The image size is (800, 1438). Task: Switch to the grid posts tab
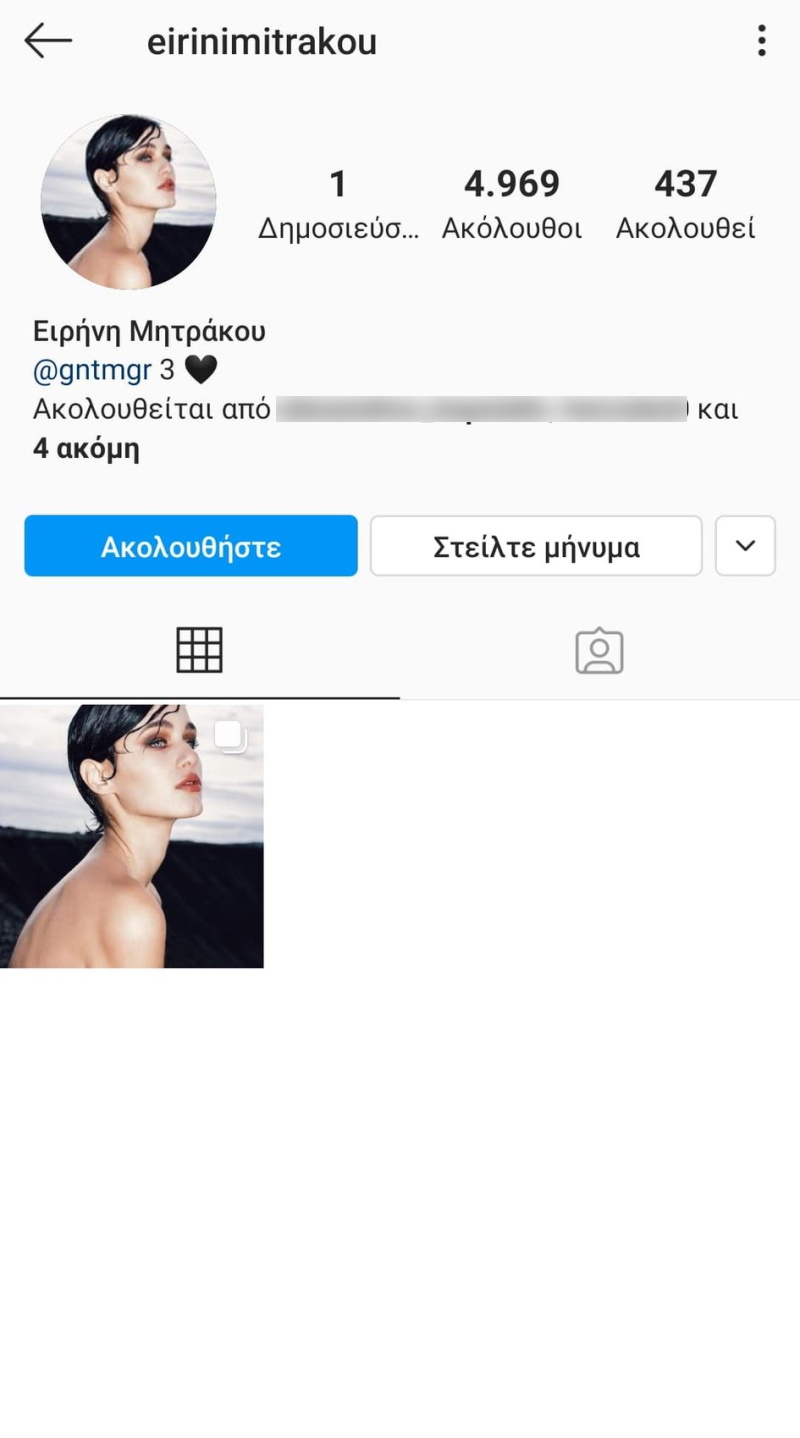[x=199, y=650]
